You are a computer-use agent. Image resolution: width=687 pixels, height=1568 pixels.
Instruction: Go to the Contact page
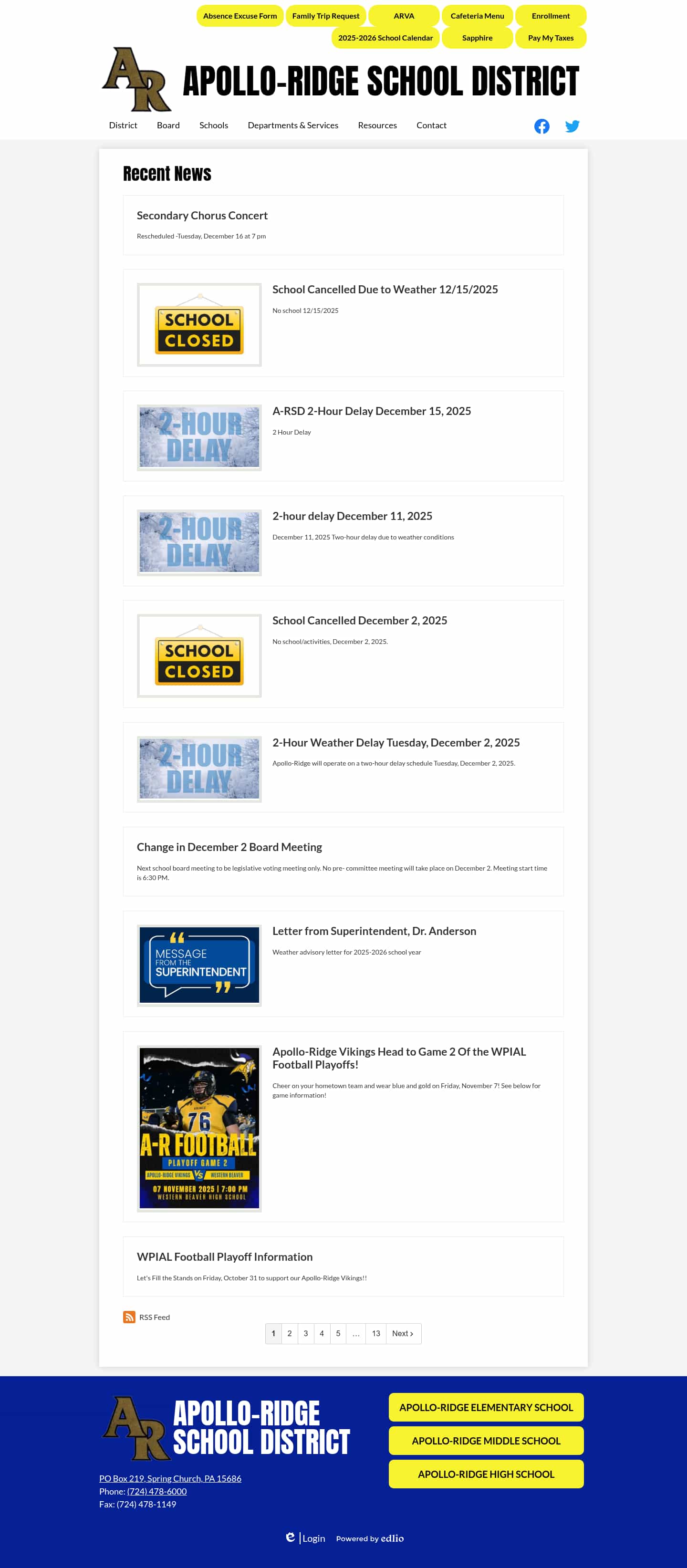(431, 125)
